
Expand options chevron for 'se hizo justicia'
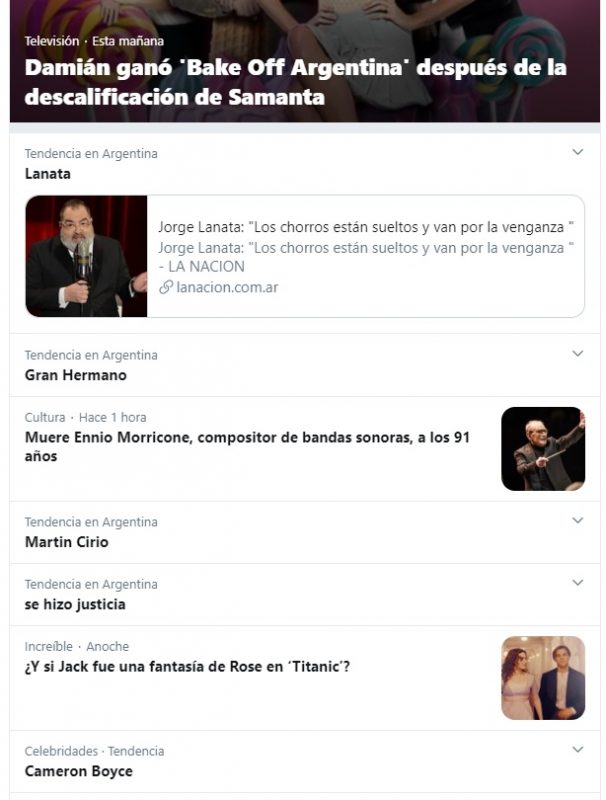[x=577, y=583]
